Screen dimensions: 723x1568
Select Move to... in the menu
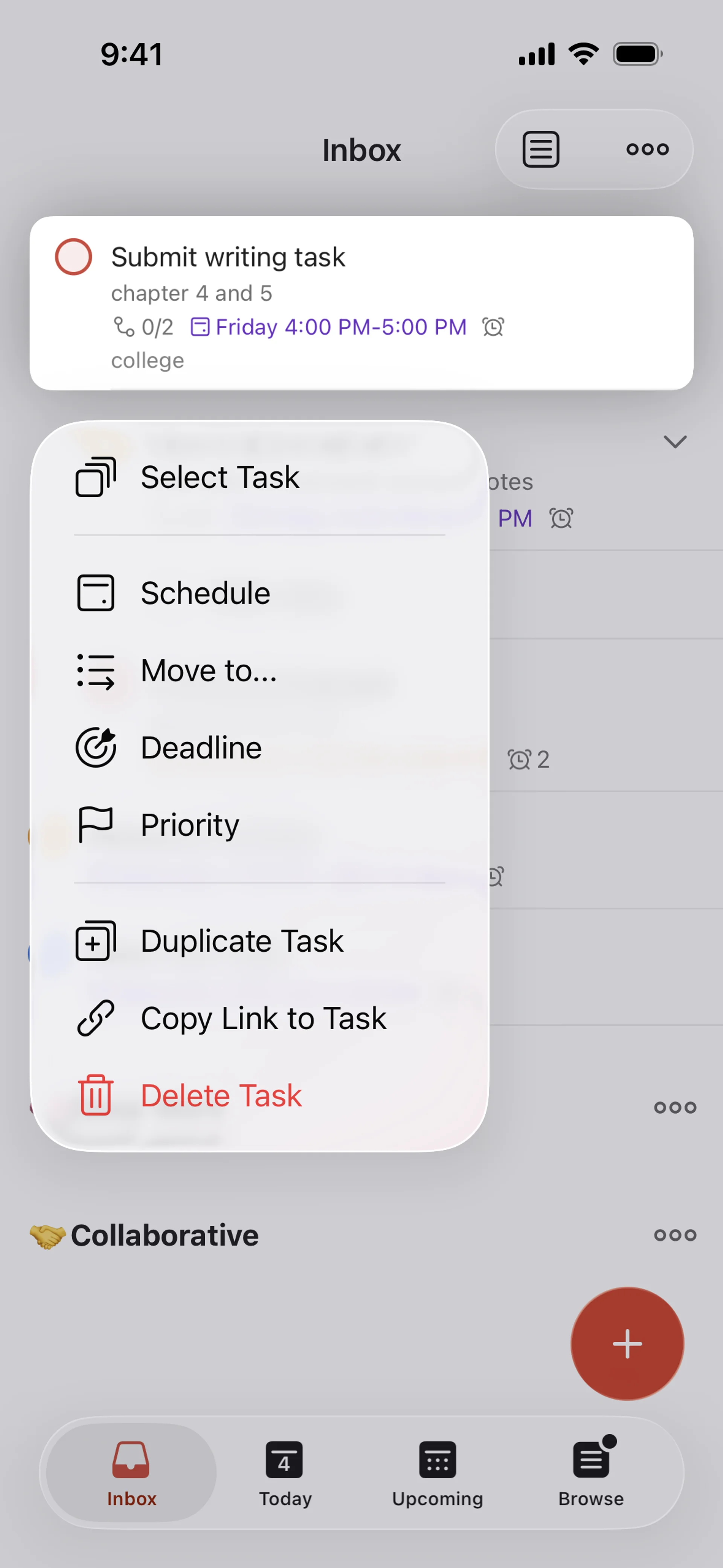(x=259, y=670)
